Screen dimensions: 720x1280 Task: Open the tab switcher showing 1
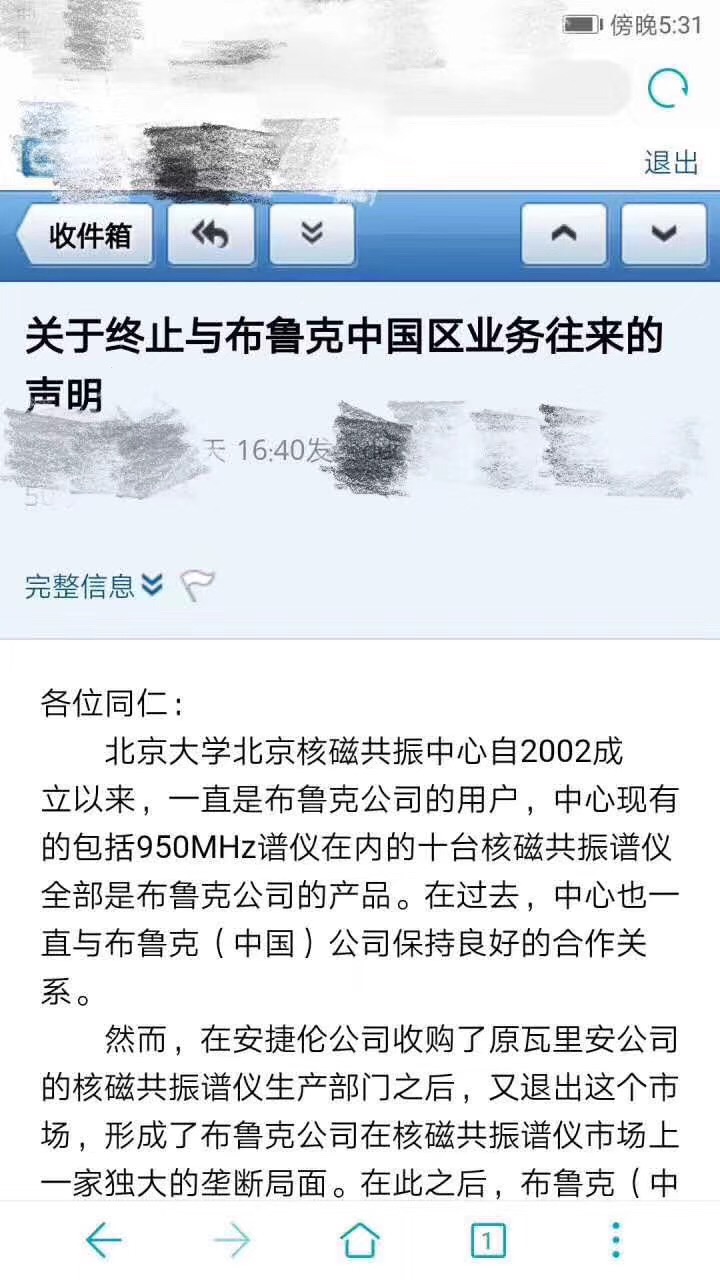click(x=487, y=1238)
